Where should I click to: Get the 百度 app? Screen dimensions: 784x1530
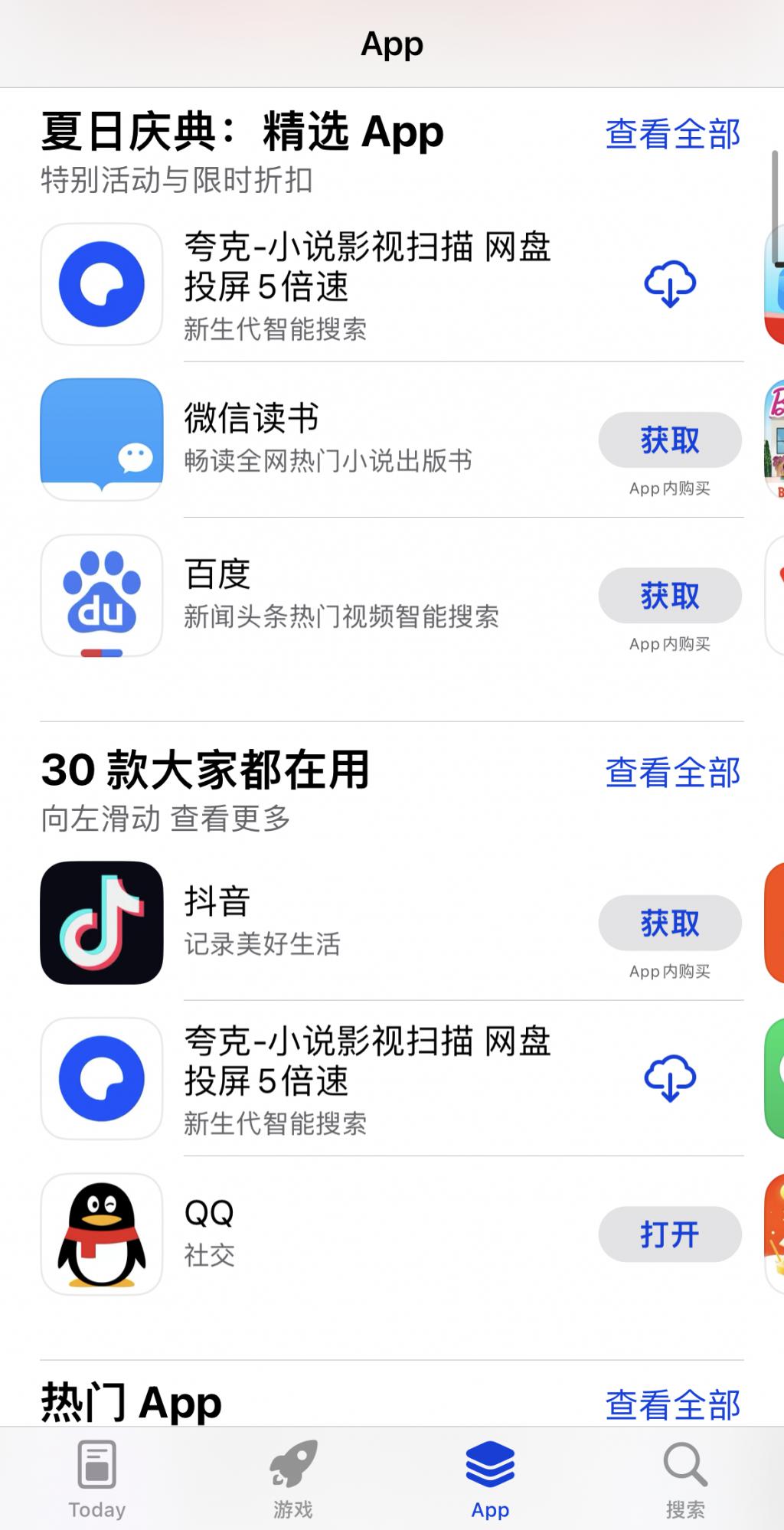click(x=670, y=596)
